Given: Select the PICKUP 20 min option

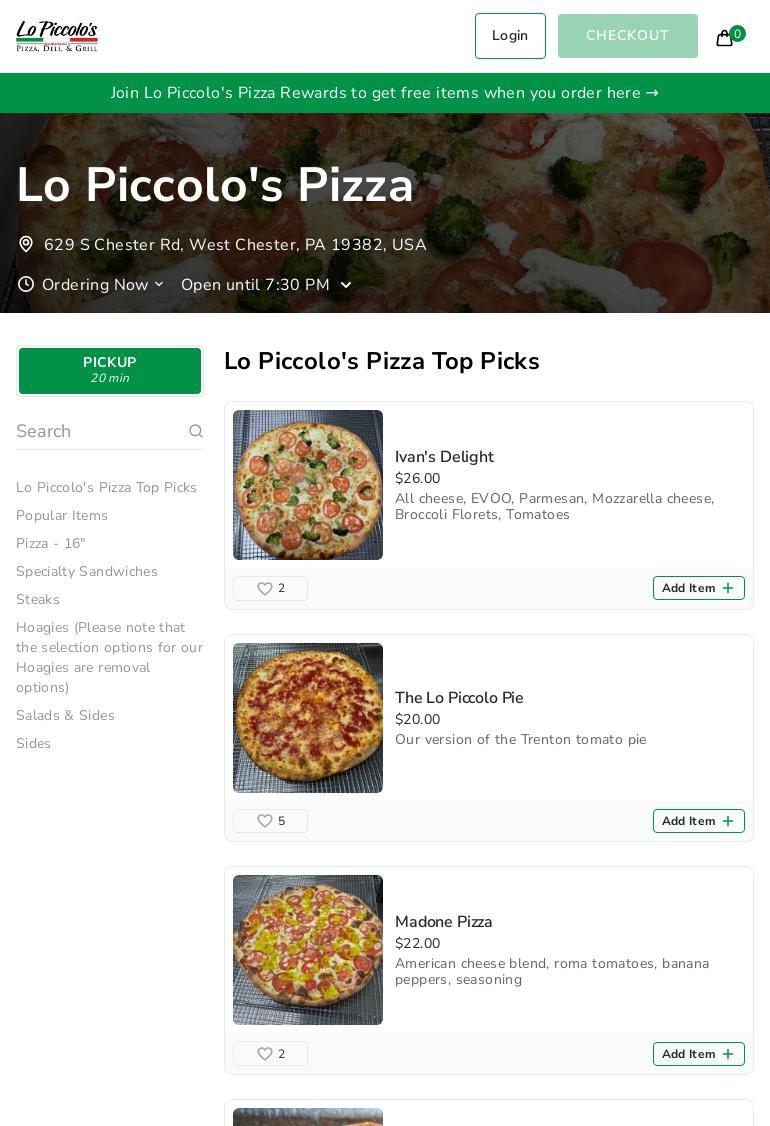Looking at the screenshot, I should point(110,371).
